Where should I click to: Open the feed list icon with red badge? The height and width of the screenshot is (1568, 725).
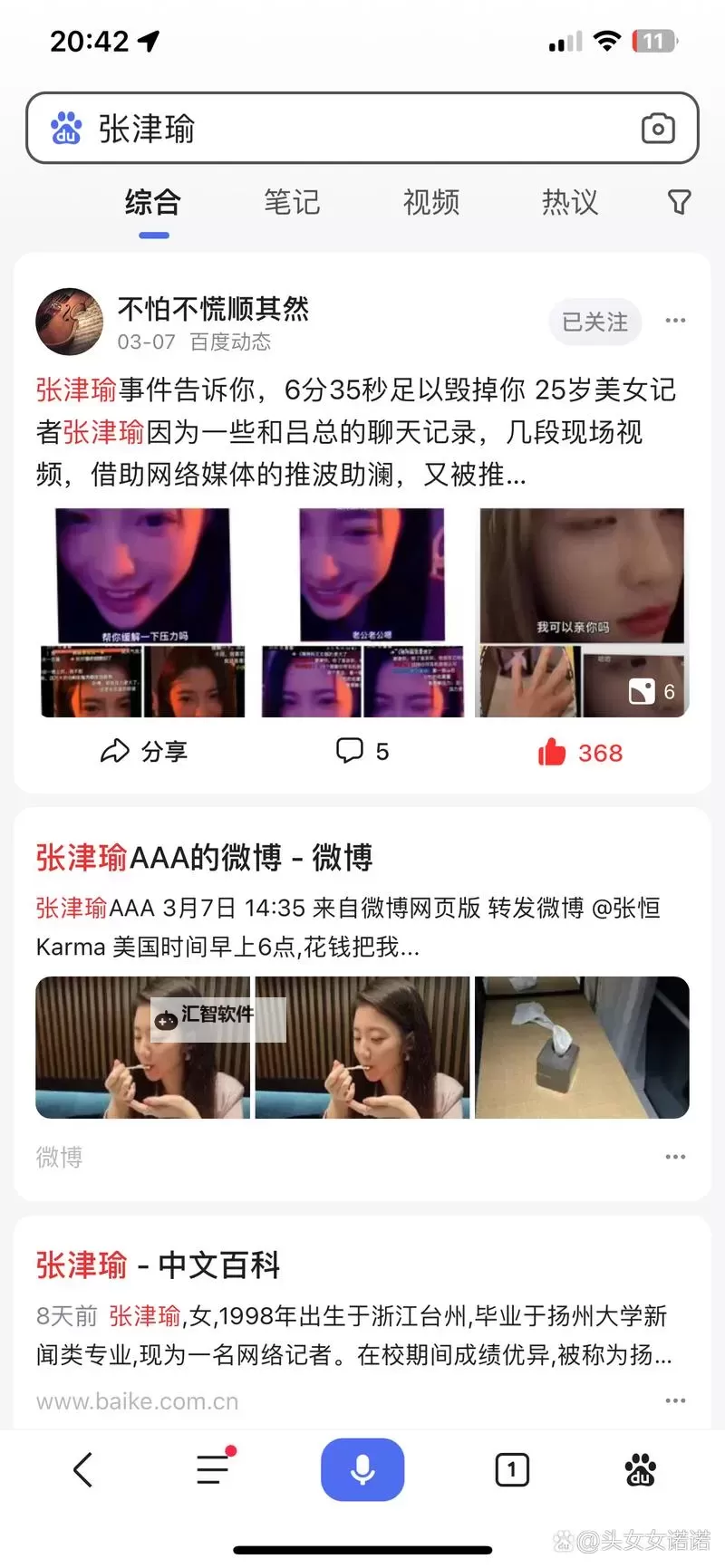(213, 1470)
